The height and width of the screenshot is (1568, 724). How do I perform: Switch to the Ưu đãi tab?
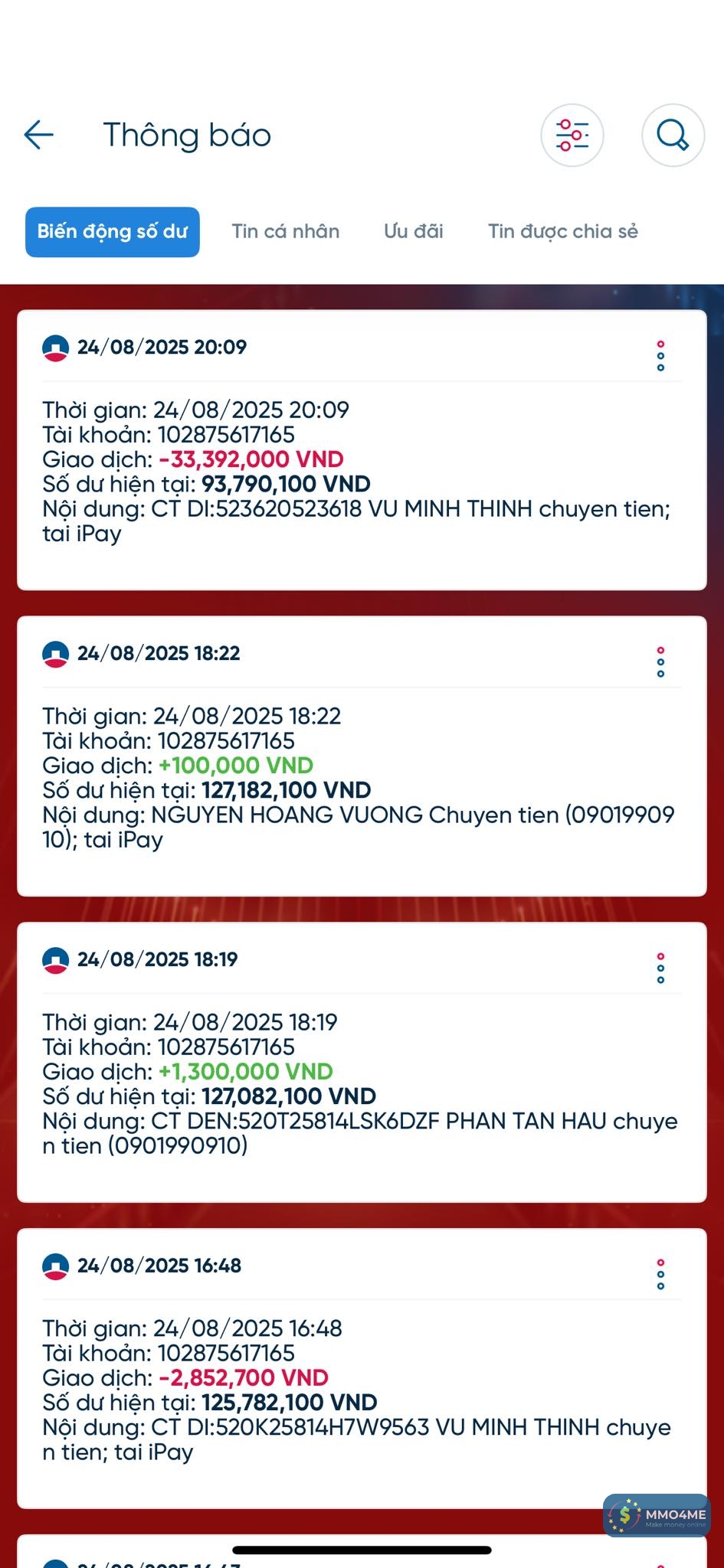[413, 231]
